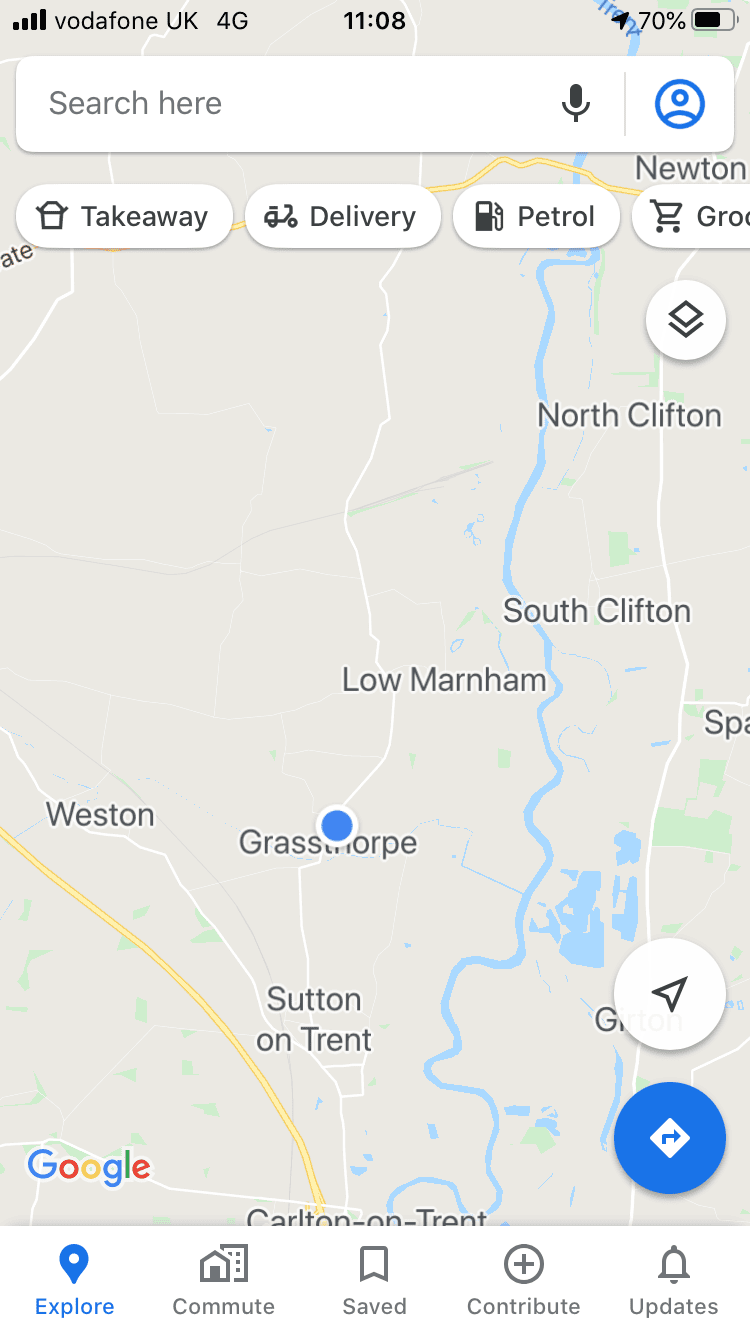The width and height of the screenshot is (750, 1334).
Task: Go to the Contribute tab
Action: 524,1280
